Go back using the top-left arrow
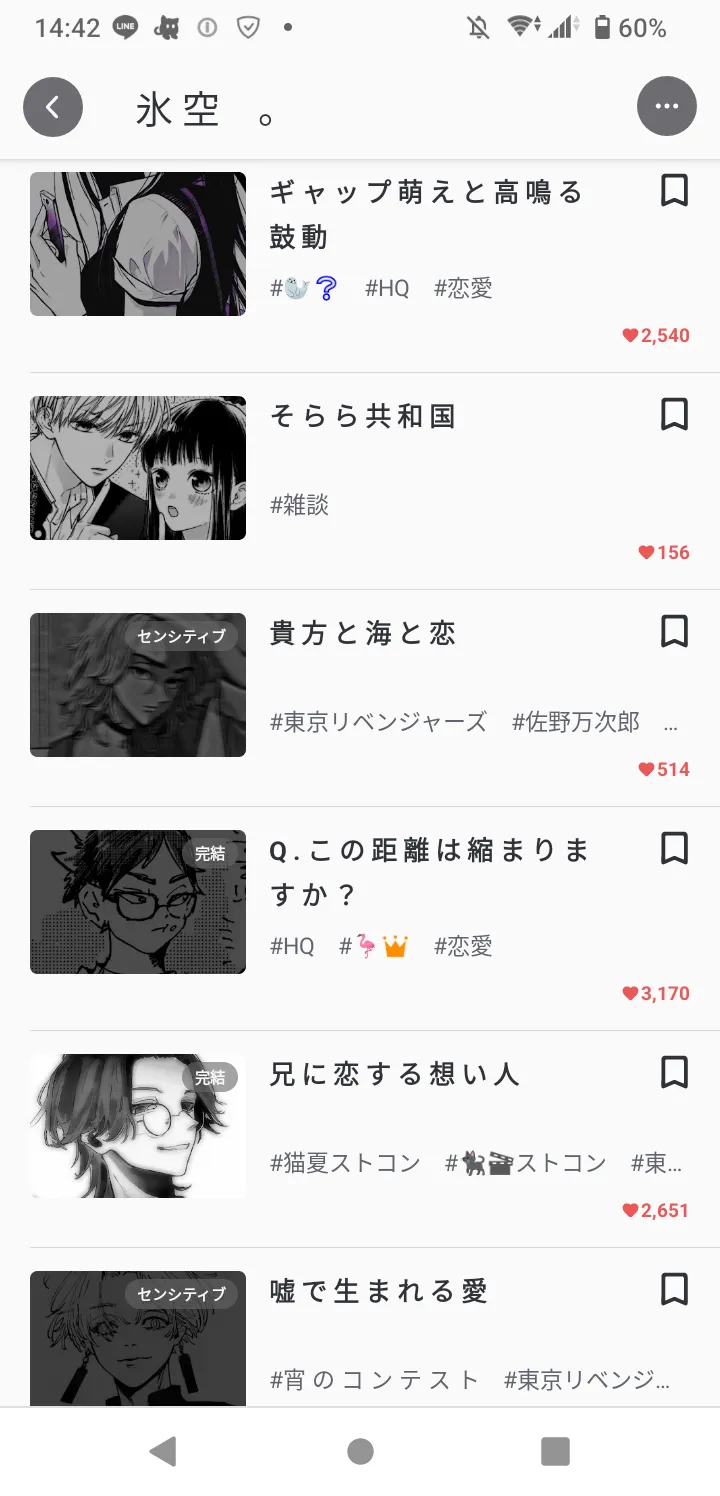Screen dimensions: 720x1496 click(53, 107)
